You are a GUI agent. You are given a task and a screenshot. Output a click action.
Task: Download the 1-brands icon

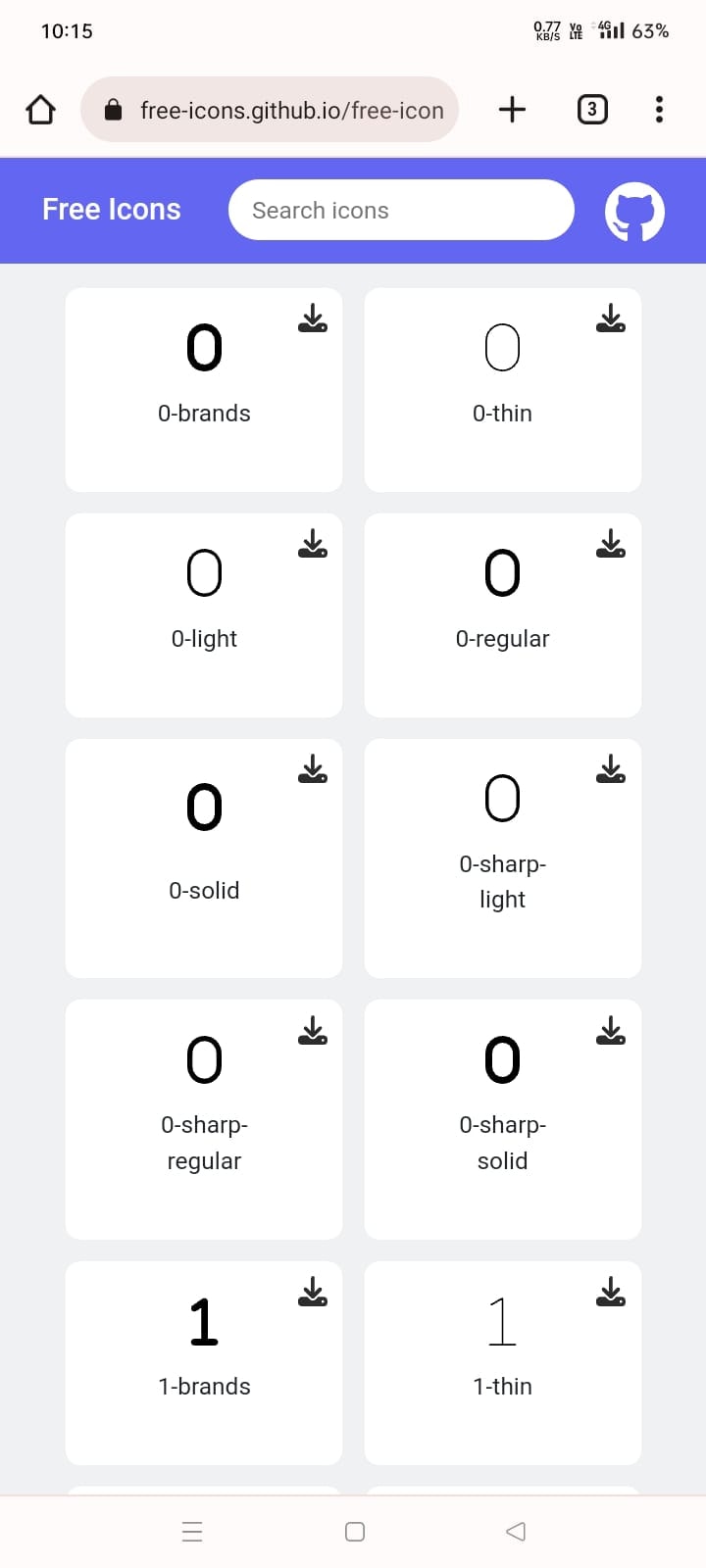312,1292
